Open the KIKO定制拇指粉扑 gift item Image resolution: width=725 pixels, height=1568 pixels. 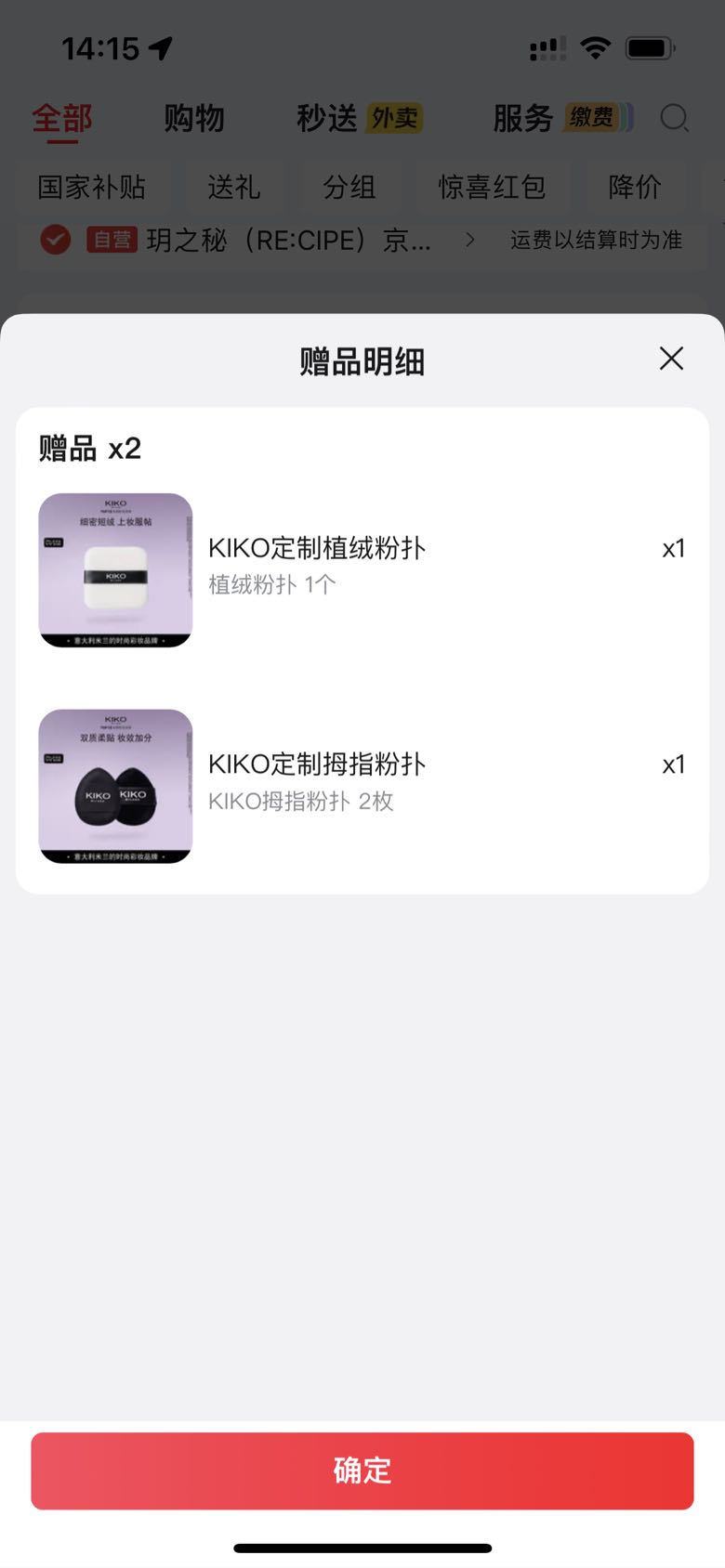click(362, 786)
